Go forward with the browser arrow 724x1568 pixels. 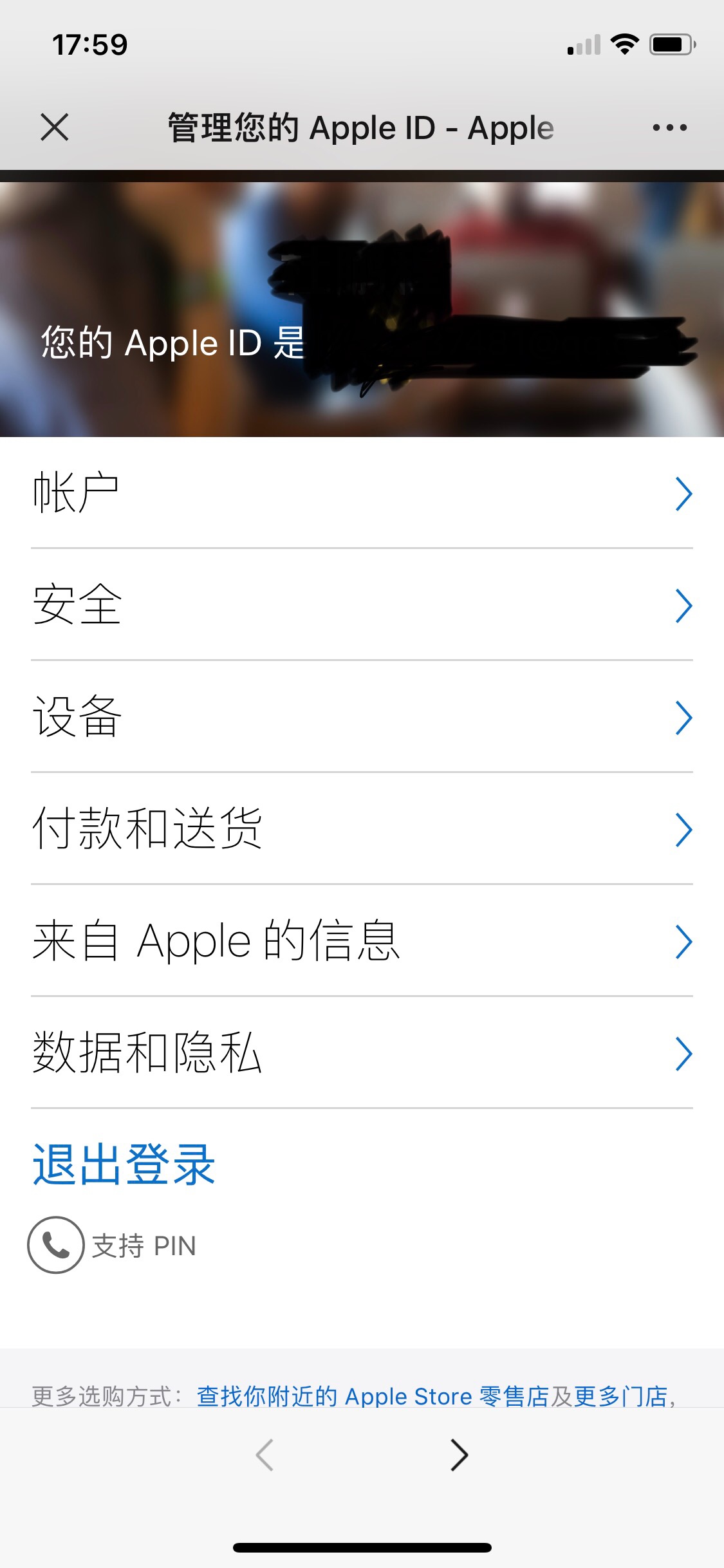pyautogui.click(x=459, y=1455)
